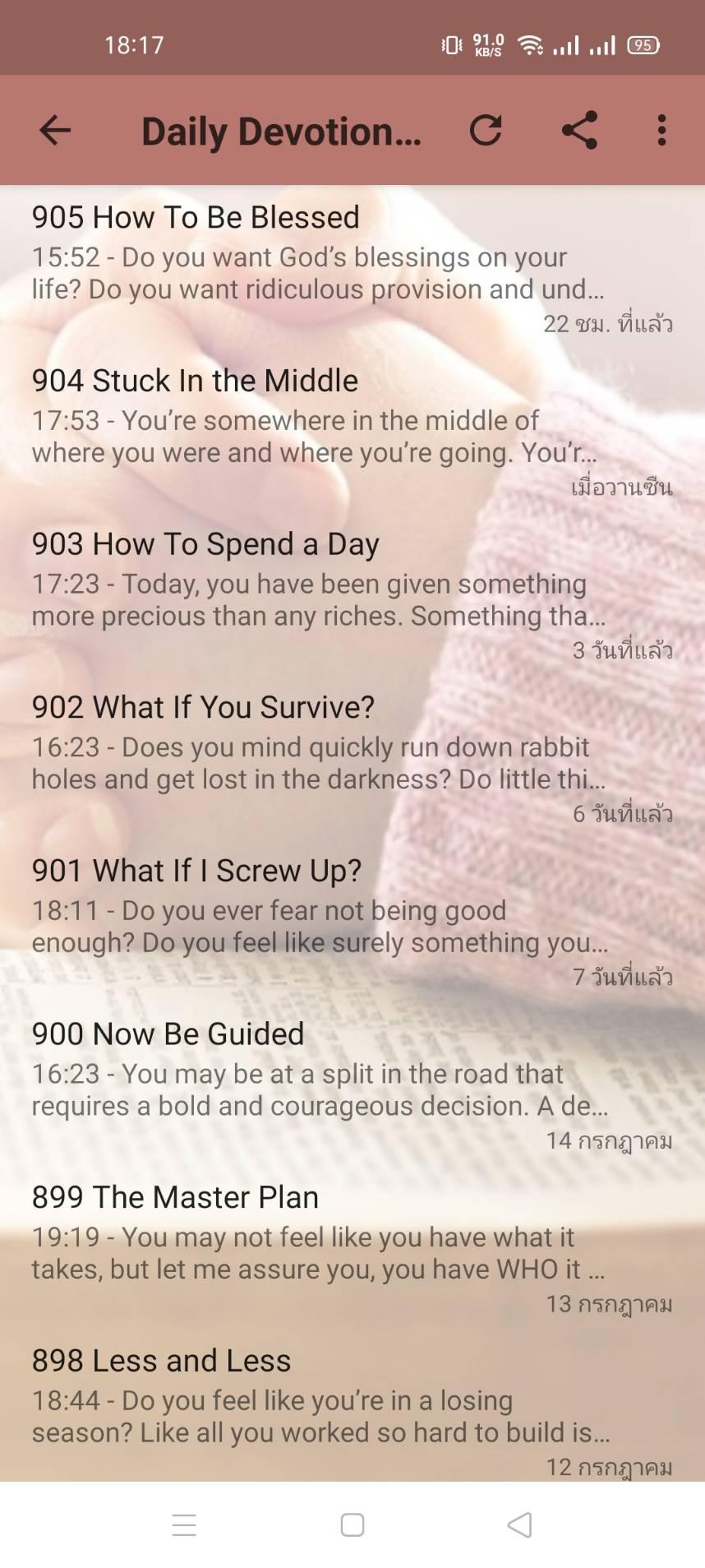Open episode 904 Stuck In the Middle
Viewport: 705px width, 1568px height.
(352, 431)
